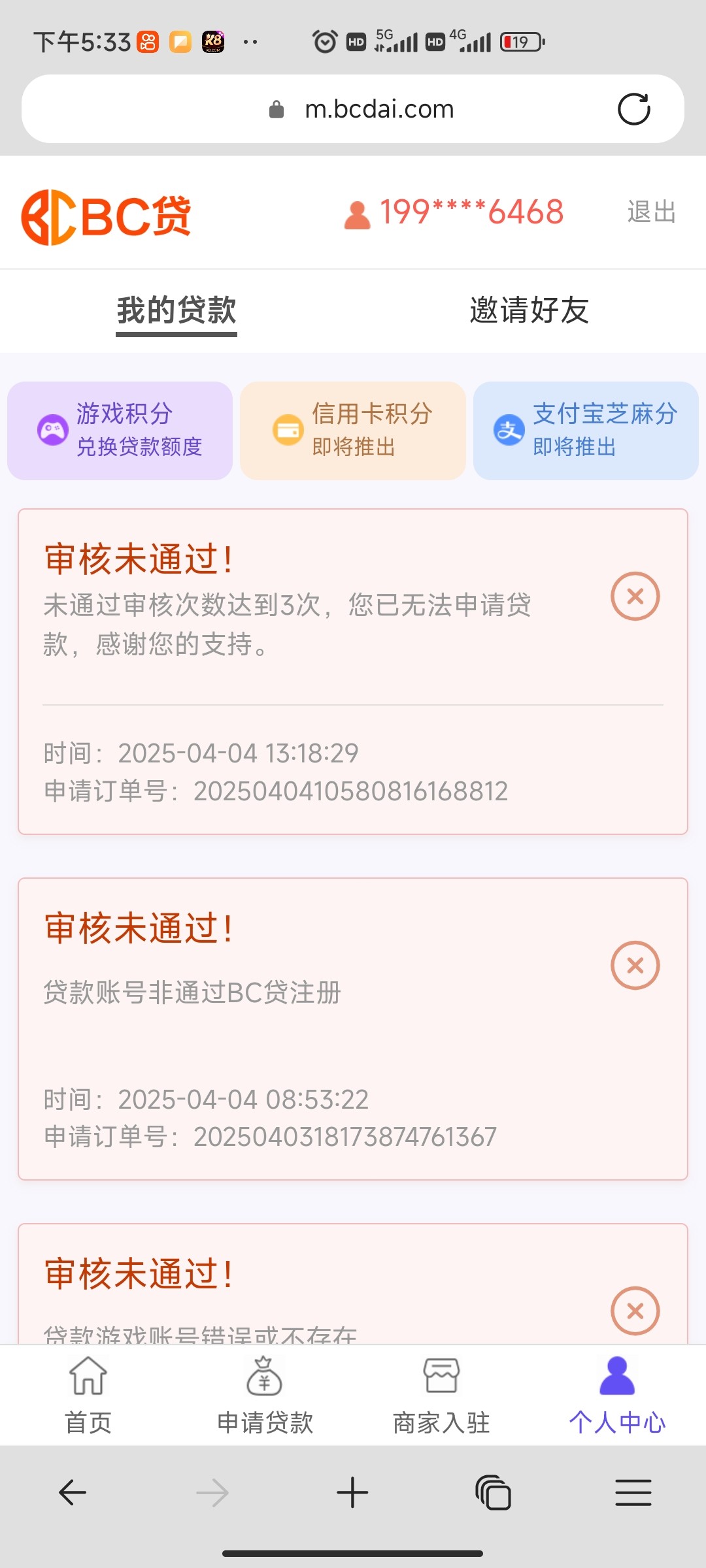Go back with the browser back arrow
This screenshot has height=1568, width=706.
(x=73, y=1493)
